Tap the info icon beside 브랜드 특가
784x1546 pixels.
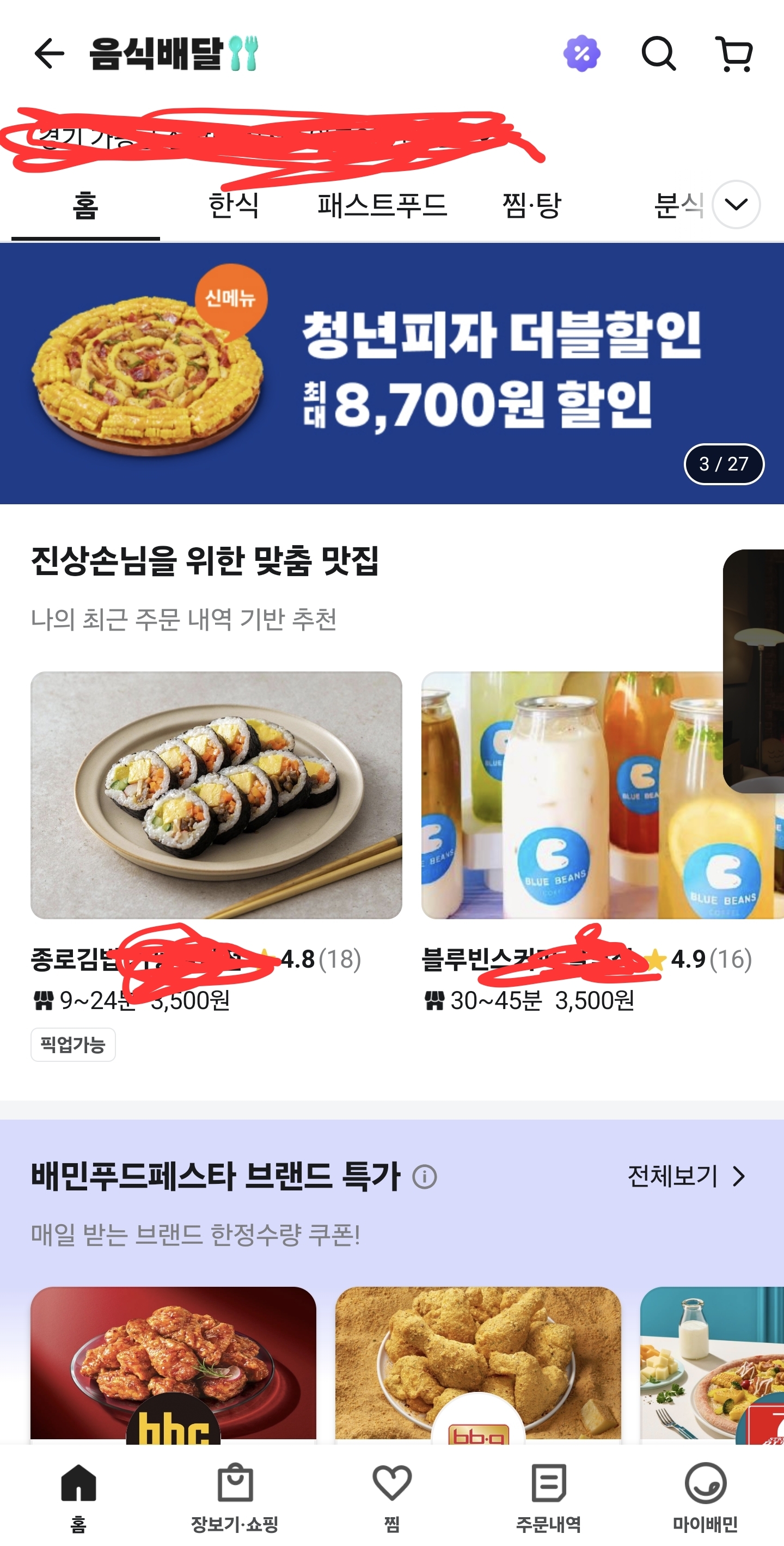pyautogui.click(x=425, y=1176)
